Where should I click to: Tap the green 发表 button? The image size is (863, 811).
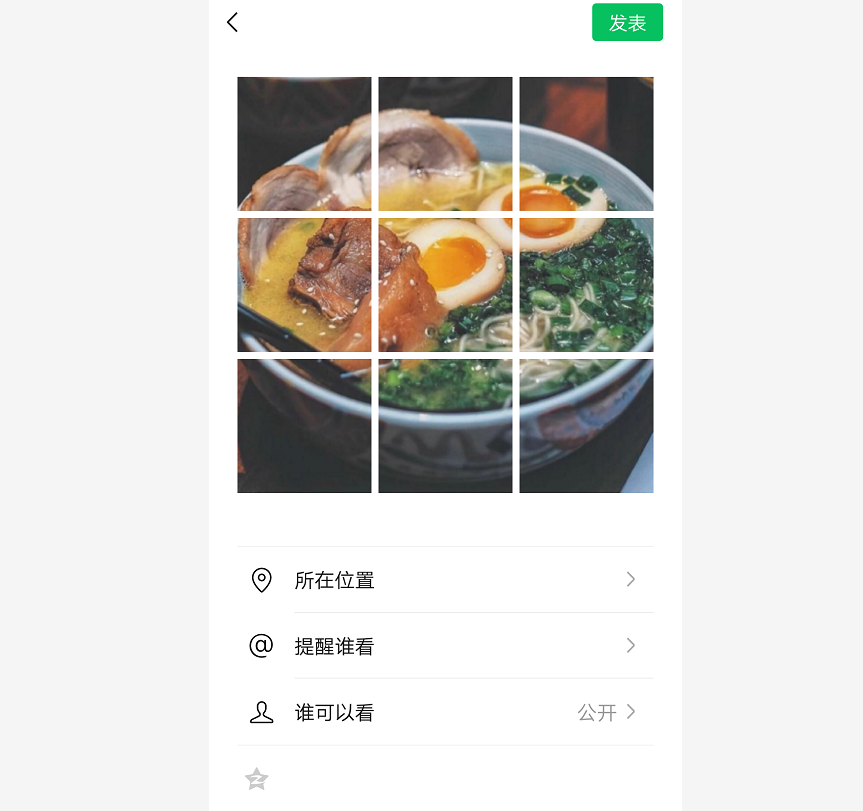click(x=627, y=23)
